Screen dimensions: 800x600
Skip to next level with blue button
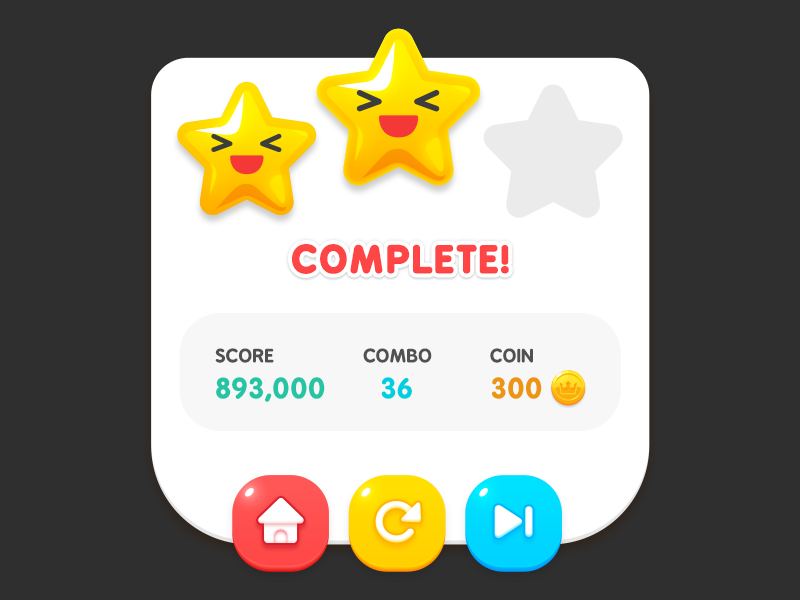(513, 522)
